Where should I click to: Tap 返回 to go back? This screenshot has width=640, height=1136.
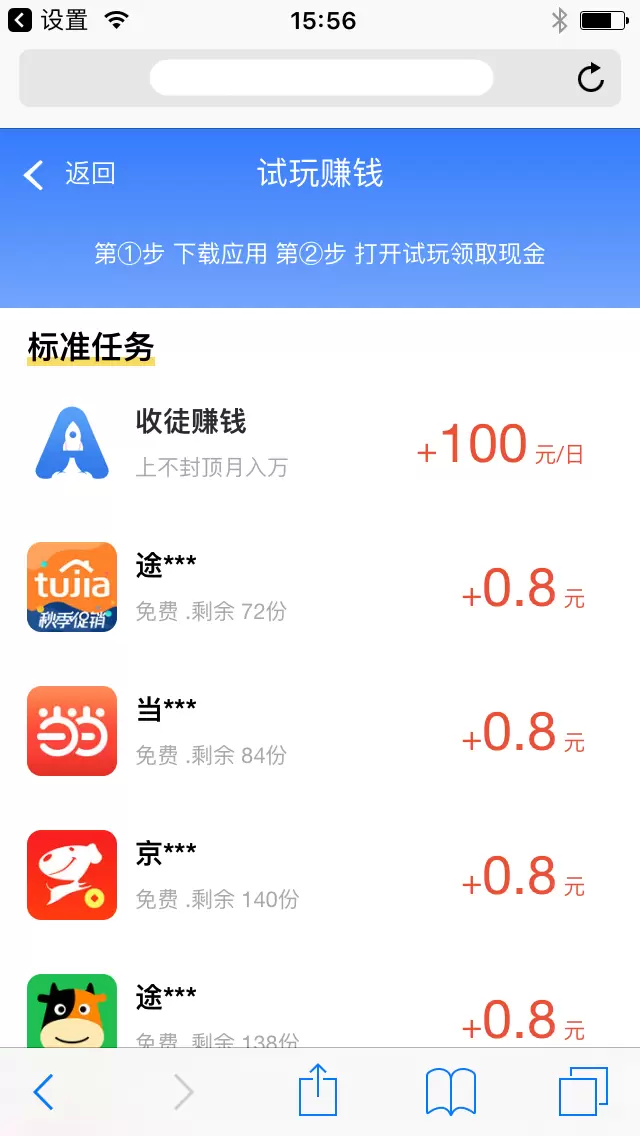point(70,174)
